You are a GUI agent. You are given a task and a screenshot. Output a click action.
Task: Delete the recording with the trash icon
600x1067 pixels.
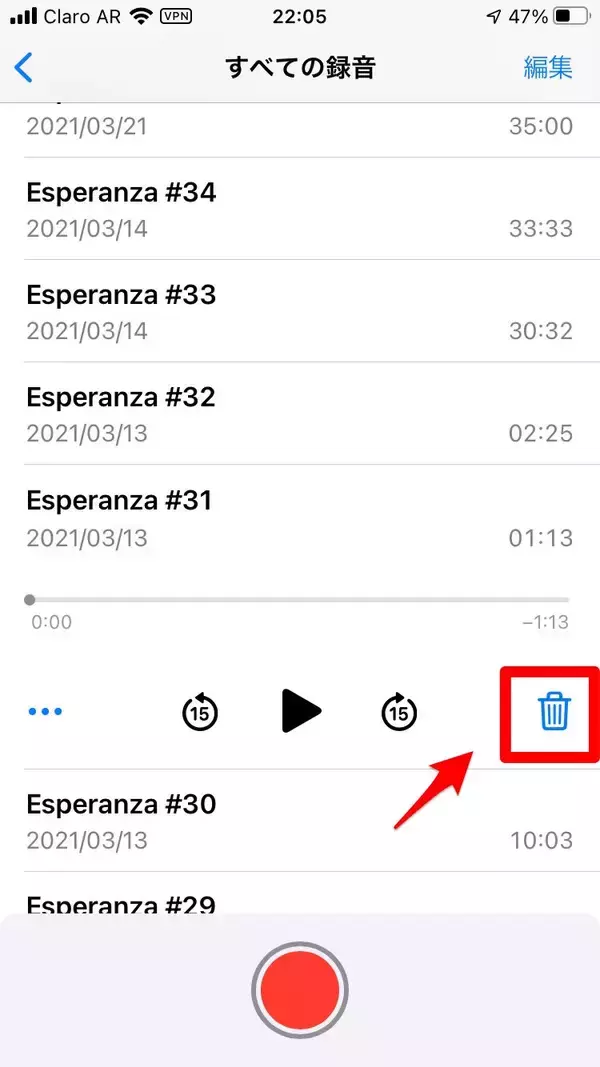(x=554, y=712)
